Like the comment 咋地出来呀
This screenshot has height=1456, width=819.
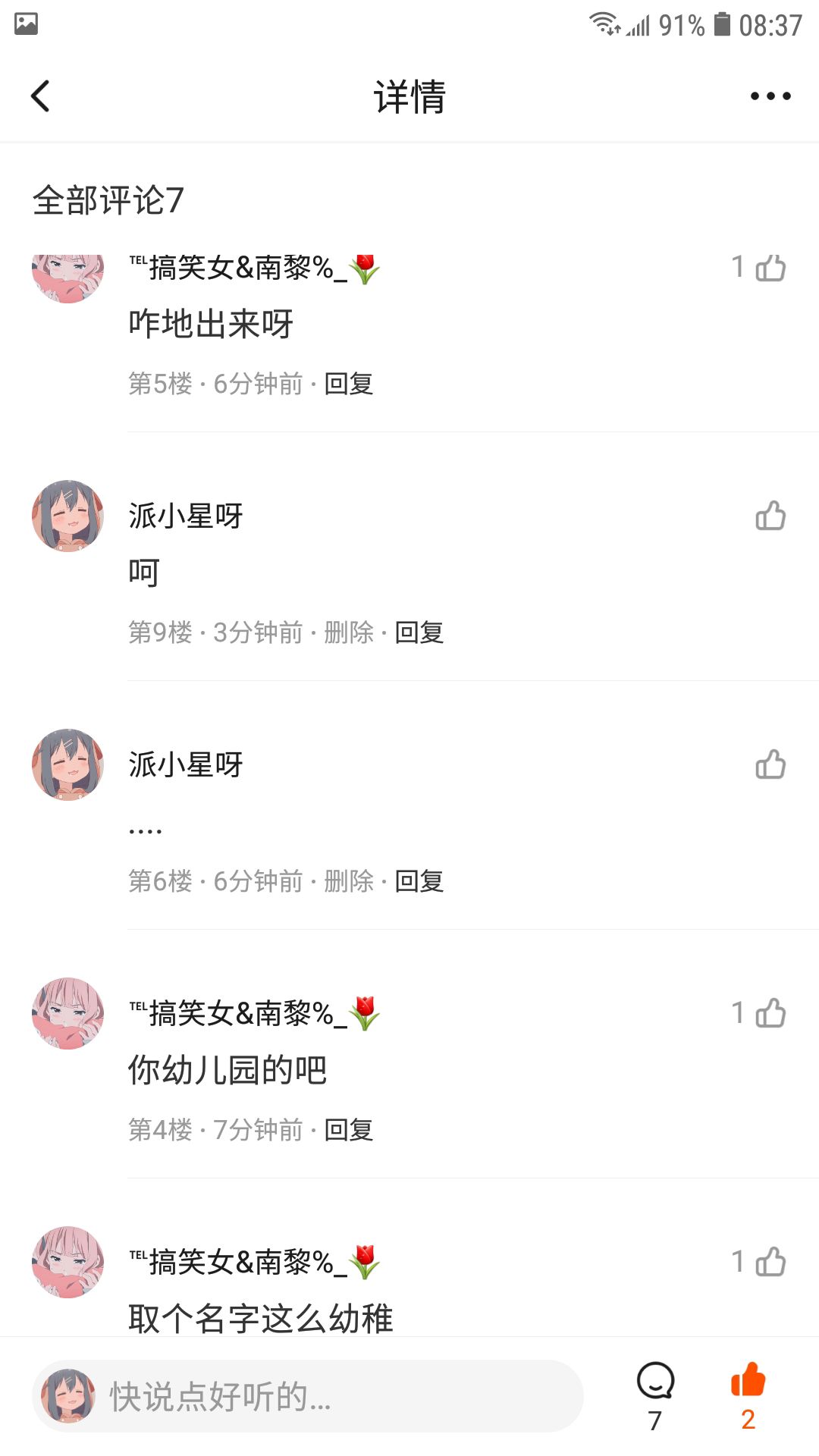(770, 267)
